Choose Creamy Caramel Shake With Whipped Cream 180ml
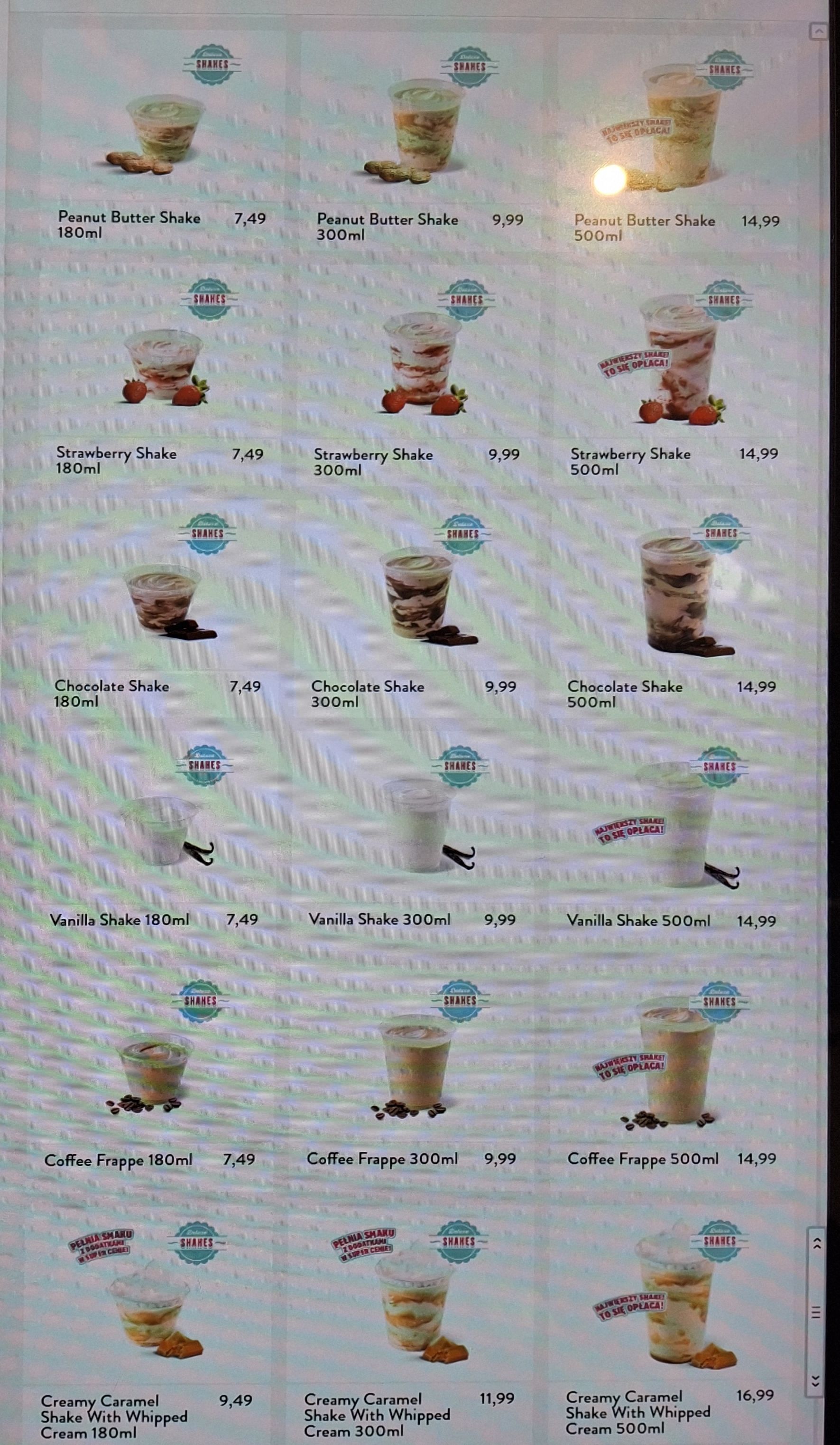Screen dimensions: 840x1445 pyautogui.click(x=146, y=1319)
